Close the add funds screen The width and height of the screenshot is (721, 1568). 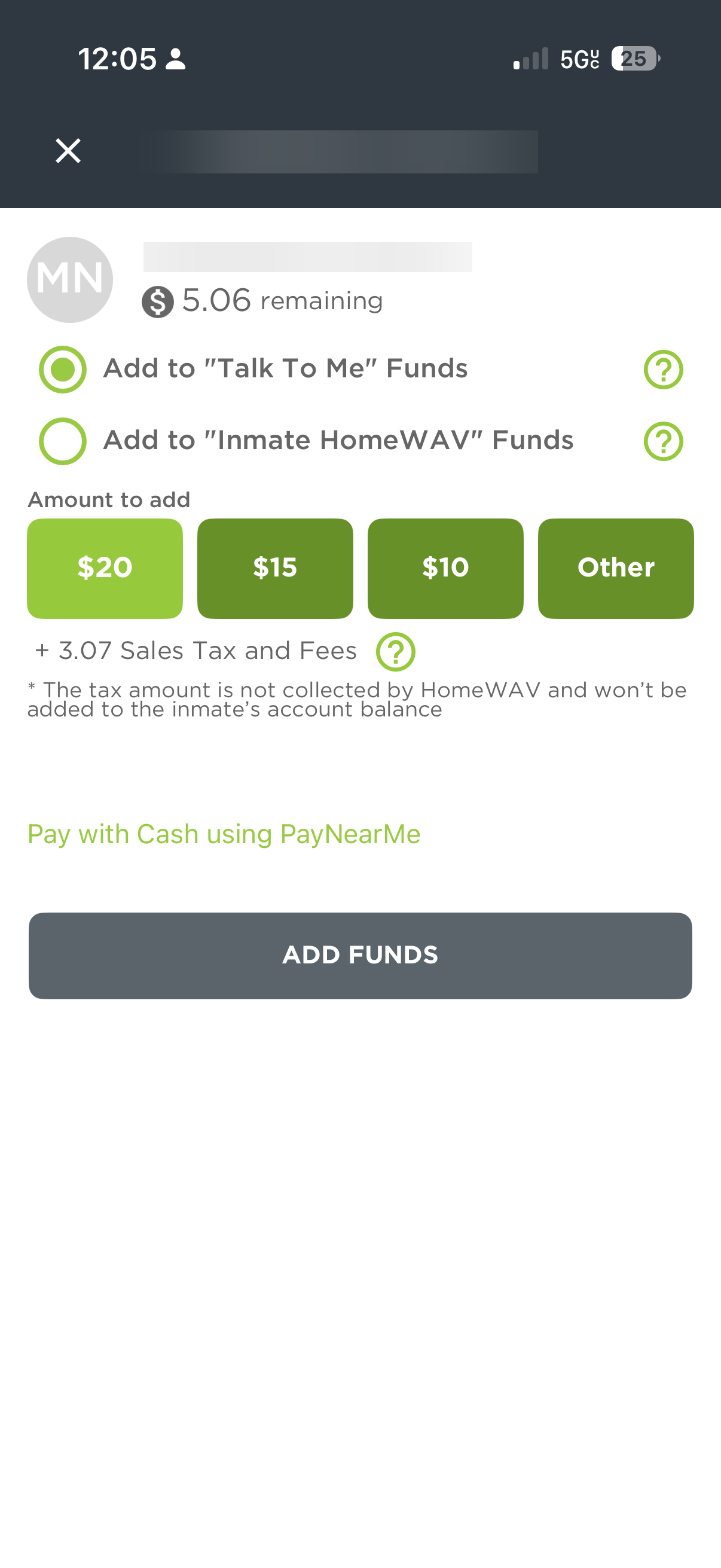tap(67, 150)
